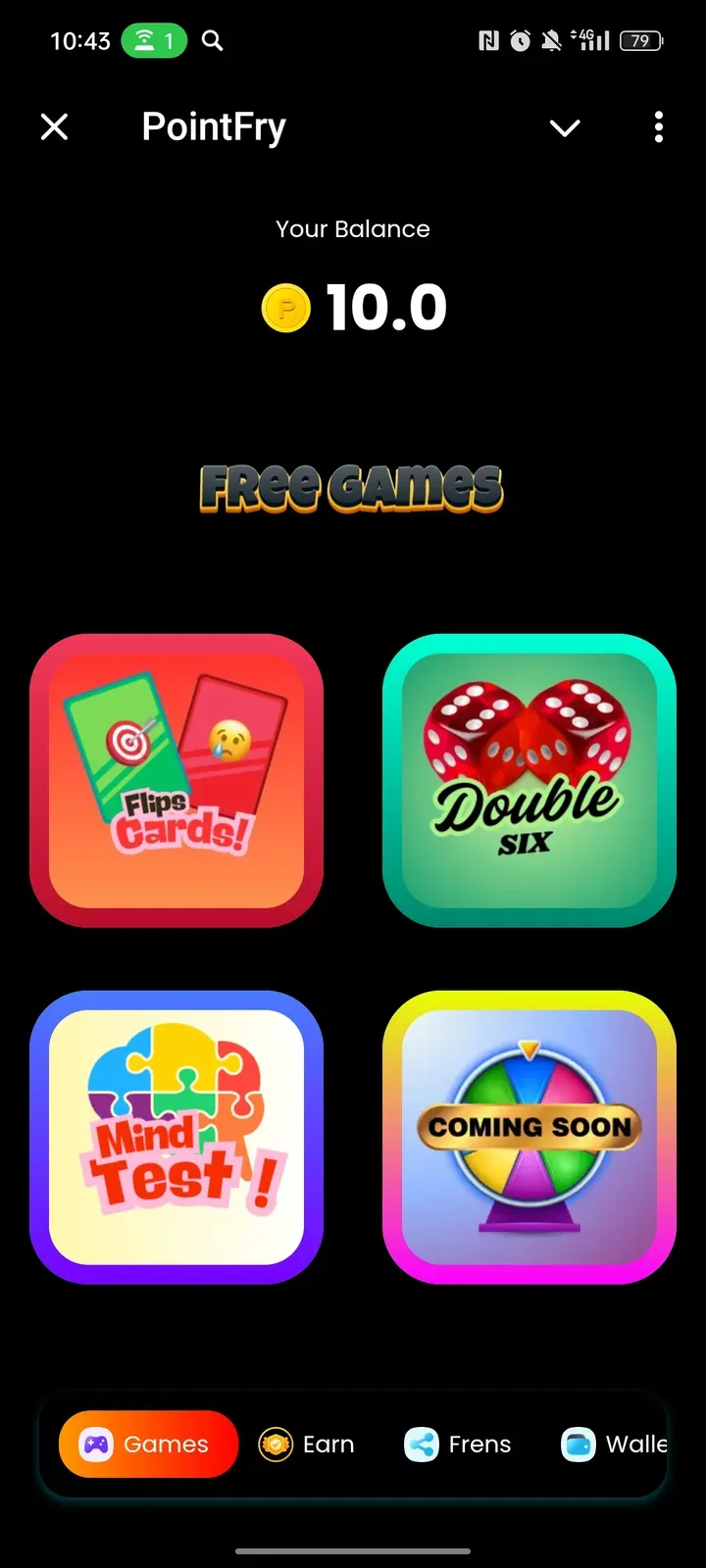The width and height of the screenshot is (706, 1568).
Task: Tap the Coming Soon wheel tile
Action: 529,1137
